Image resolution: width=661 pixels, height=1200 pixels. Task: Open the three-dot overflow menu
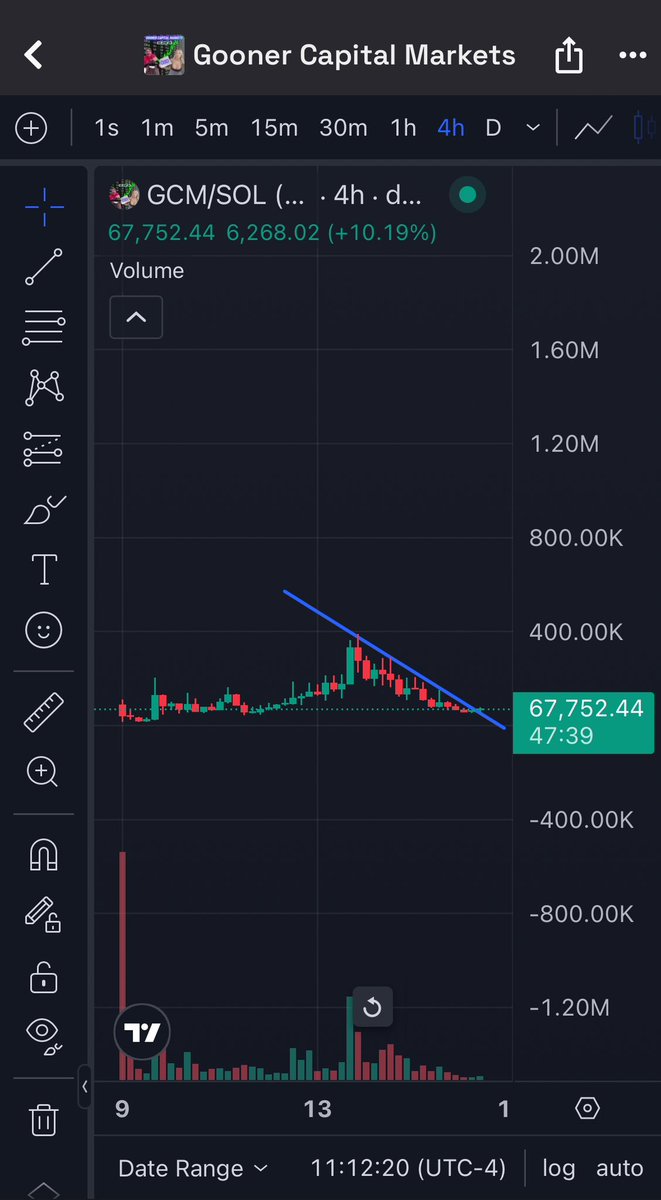point(632,55)
